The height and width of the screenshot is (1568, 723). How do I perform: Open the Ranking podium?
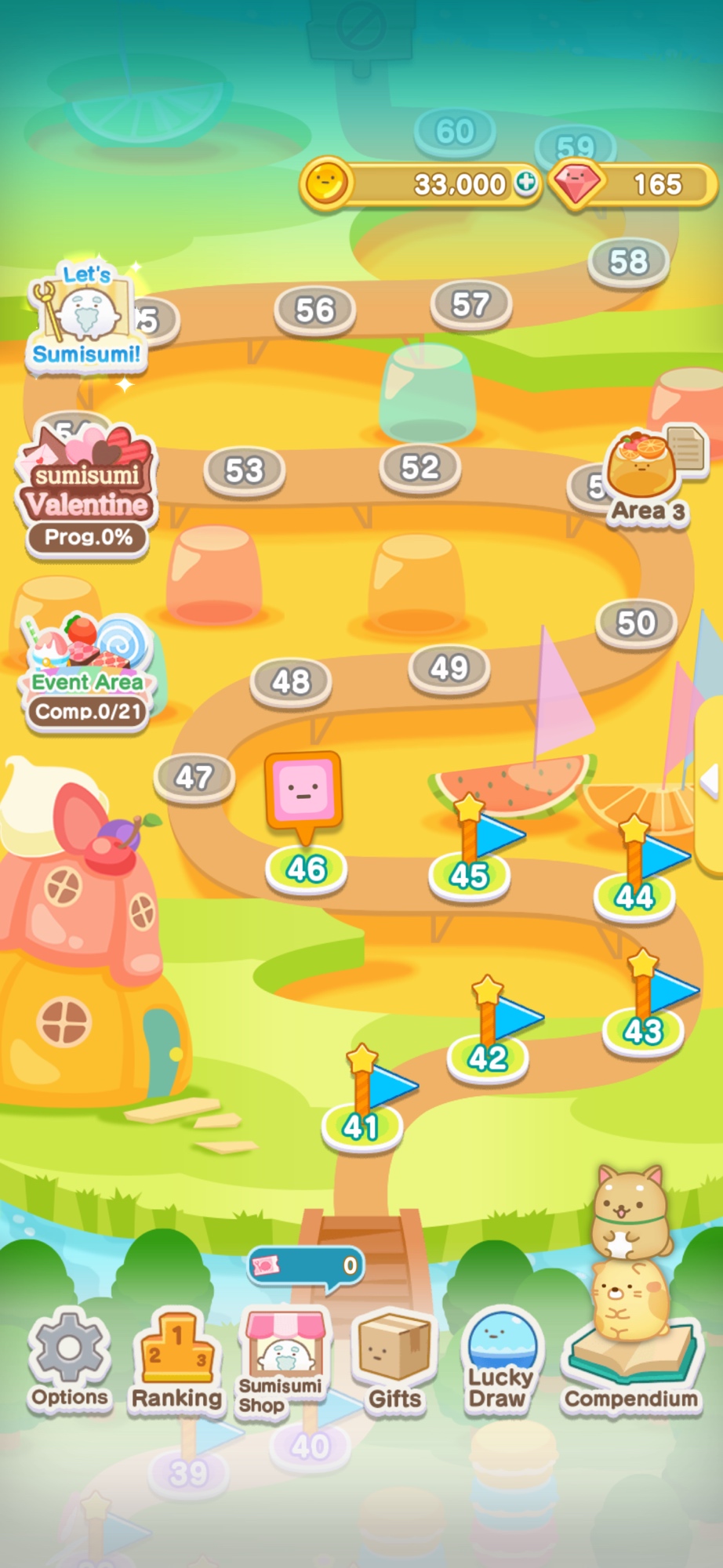(177, 1360)
